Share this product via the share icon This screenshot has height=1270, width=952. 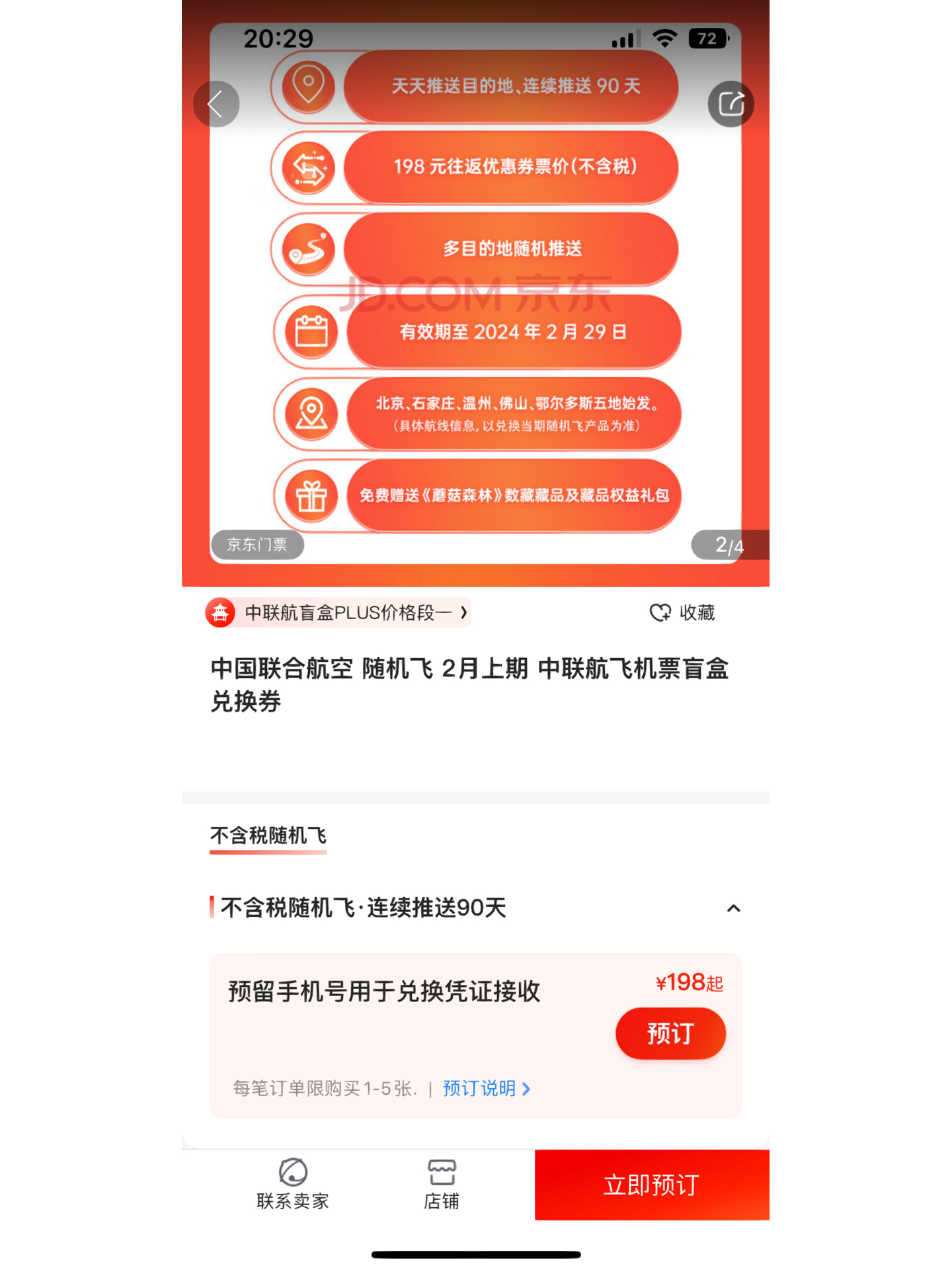[731, 104]
